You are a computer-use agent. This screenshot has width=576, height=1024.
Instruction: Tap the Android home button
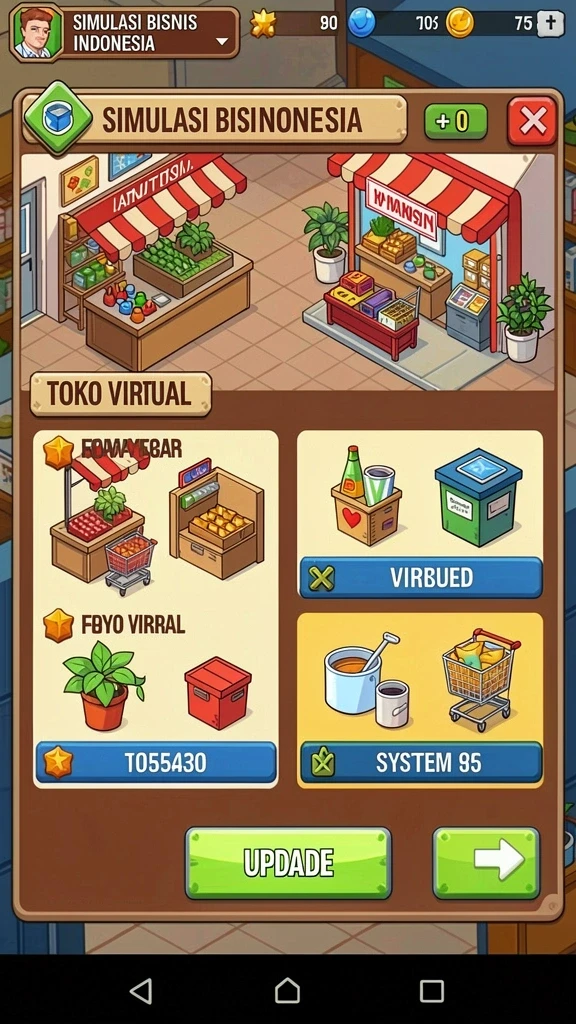tap(287, 990)
